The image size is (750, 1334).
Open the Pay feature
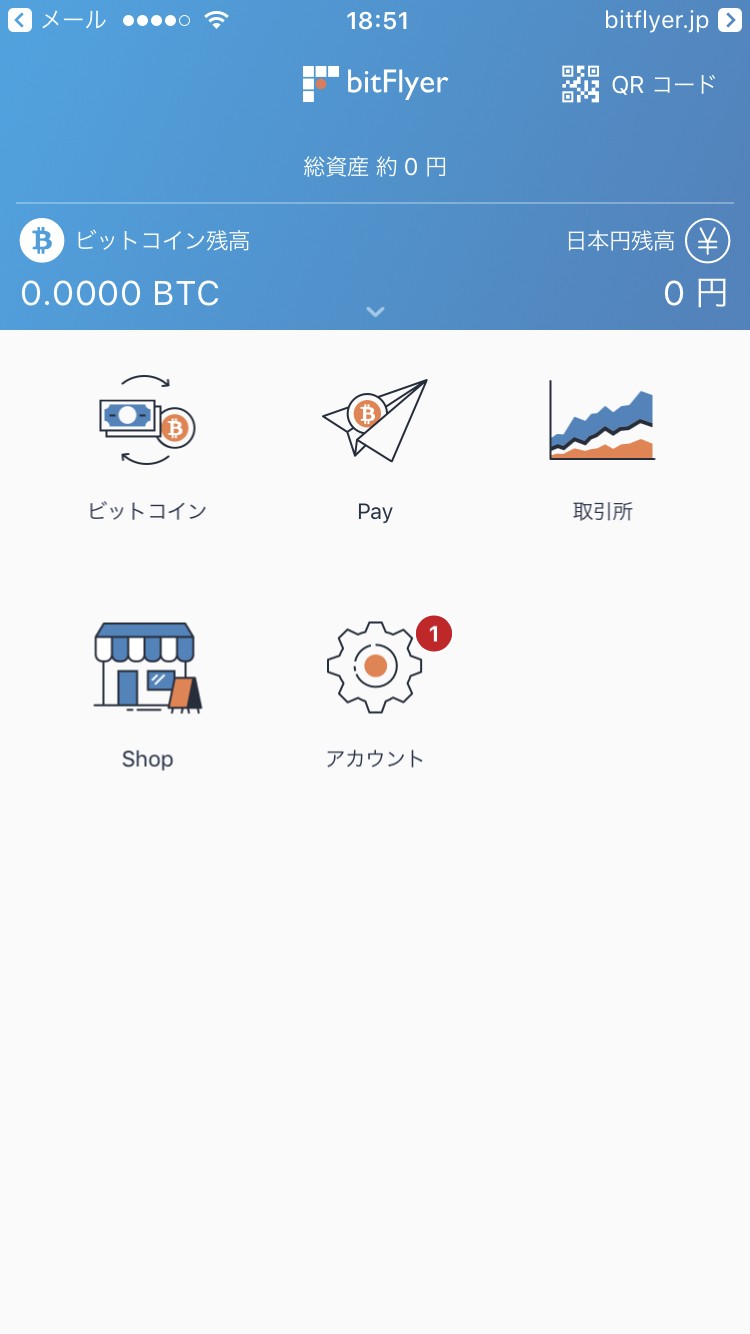pyautogui.click(x=375, y=445)
